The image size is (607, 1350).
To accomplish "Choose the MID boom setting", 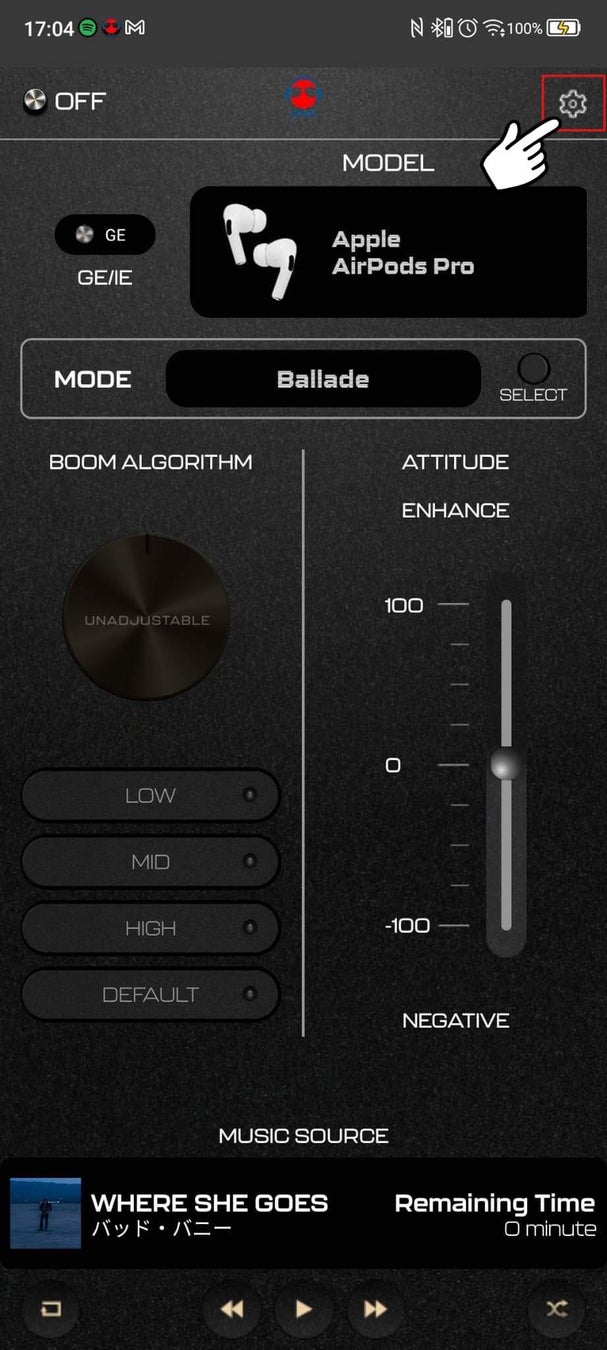I will point(151,862).
